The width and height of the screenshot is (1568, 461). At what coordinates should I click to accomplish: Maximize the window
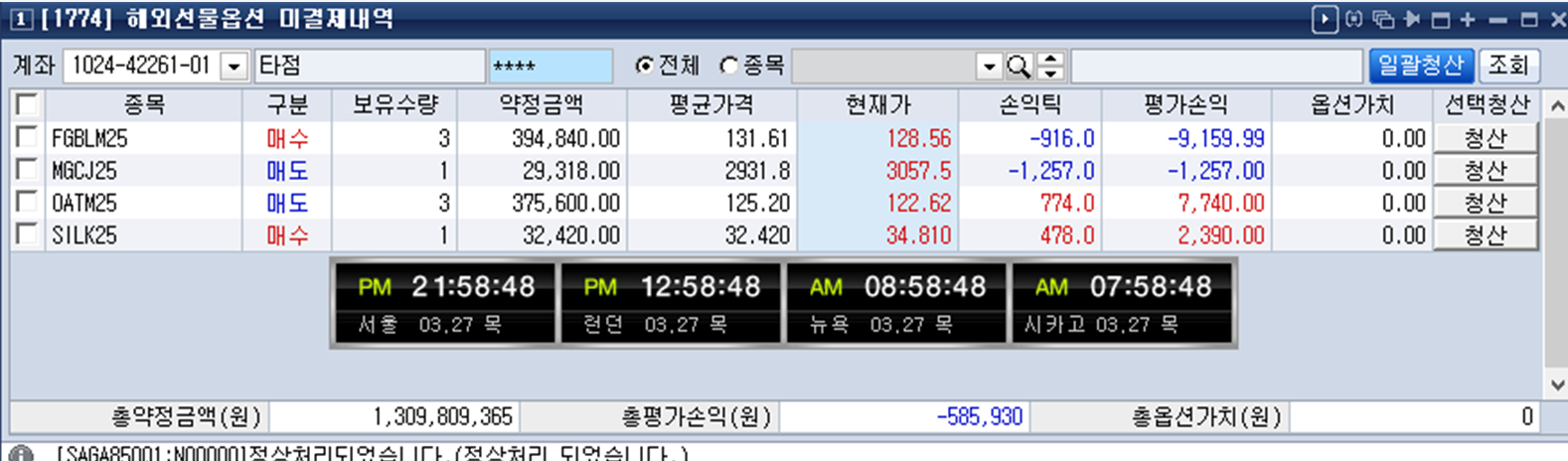tap(1529, 19)
